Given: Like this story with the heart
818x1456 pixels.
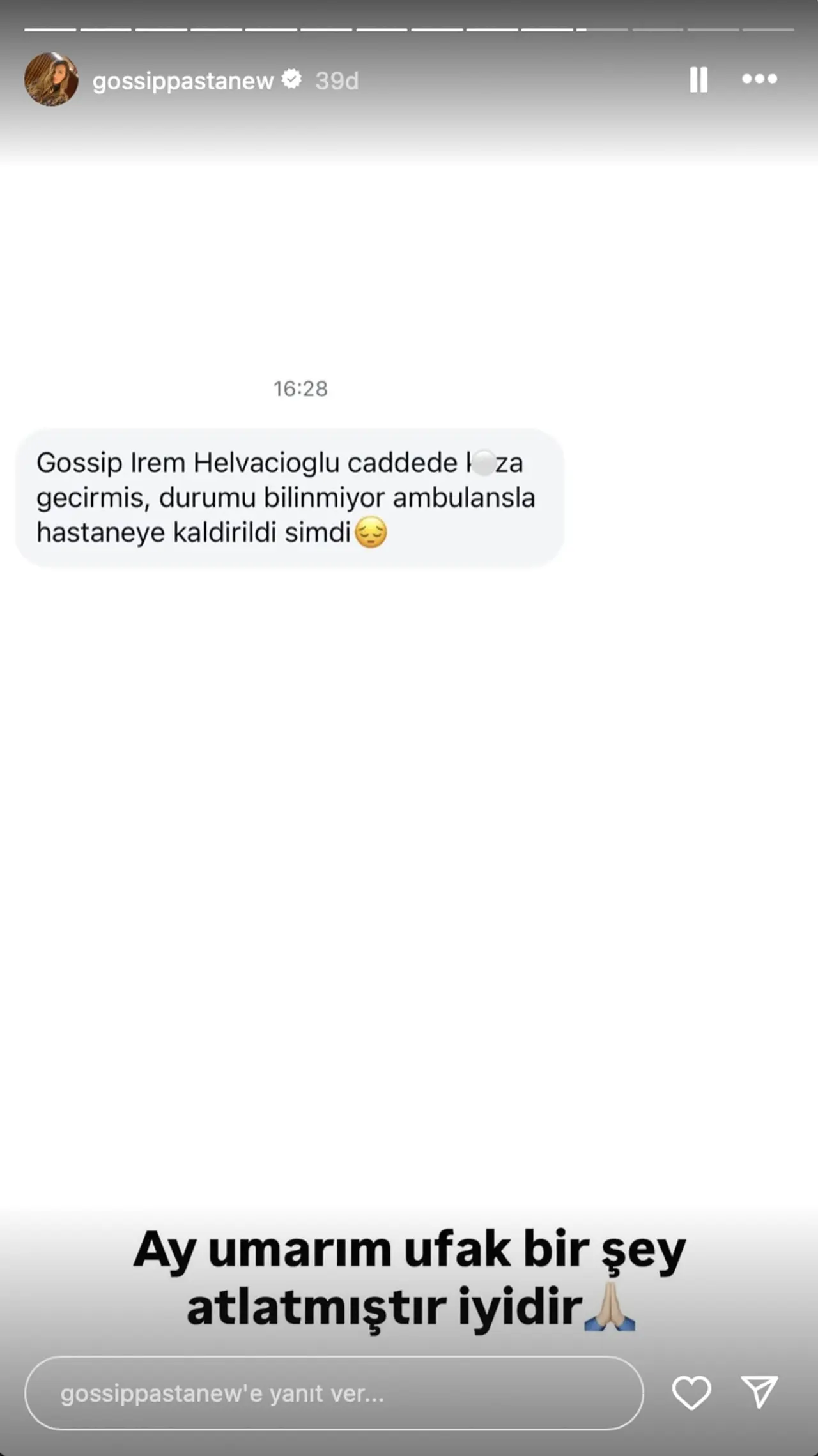Looking at the screenshot, I should pyautogui.click(x=691, y=1393).
